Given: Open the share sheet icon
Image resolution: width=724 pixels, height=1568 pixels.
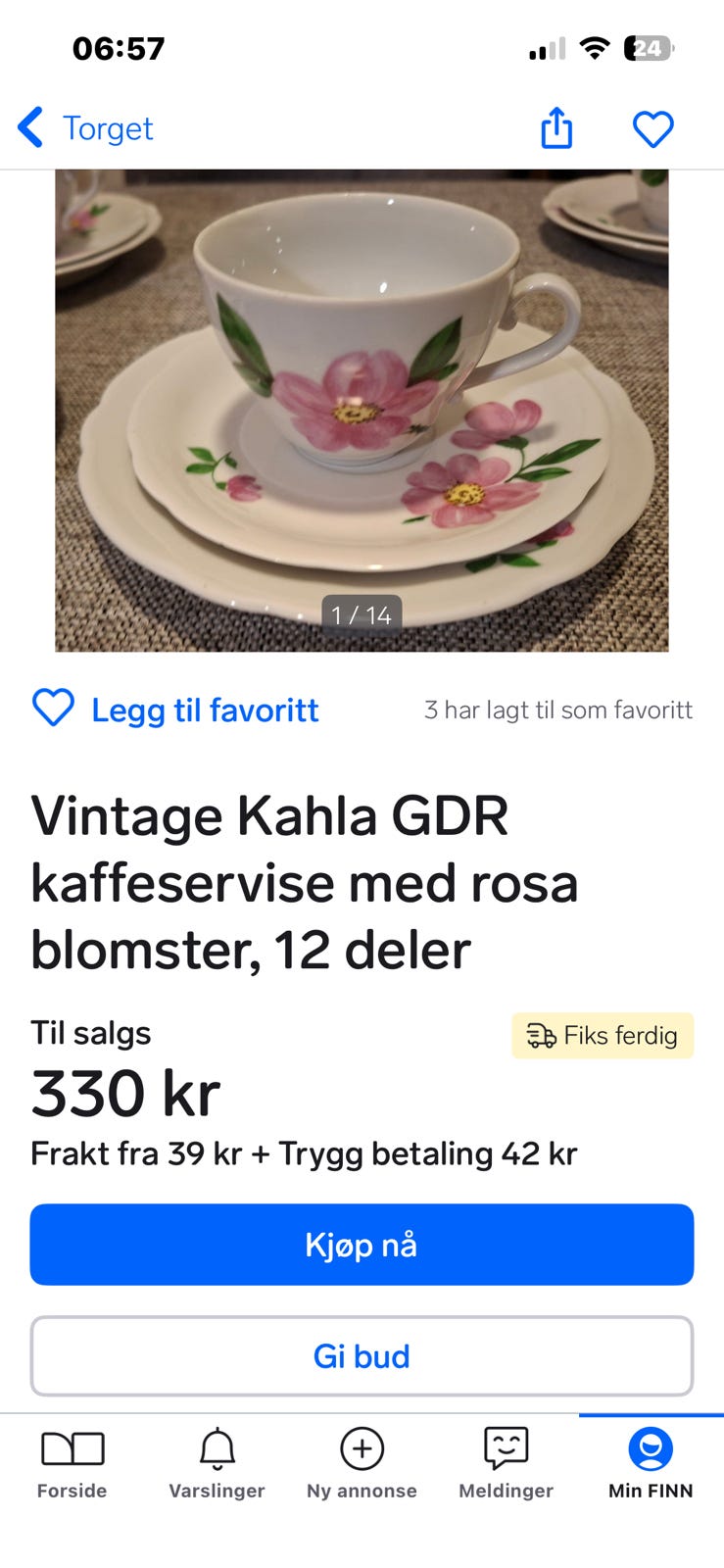Looking at the screenshot, I should tap(556, 127).
